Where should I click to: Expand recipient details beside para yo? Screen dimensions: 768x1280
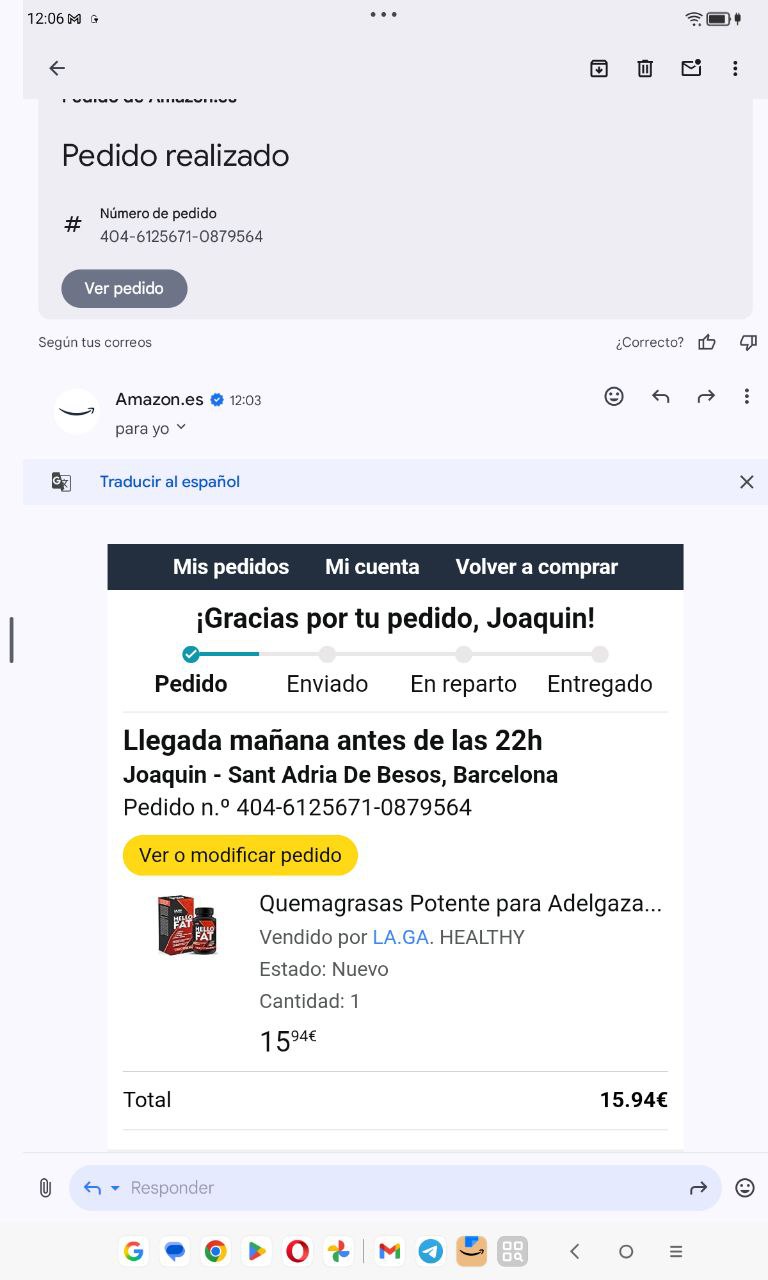pyautogui.click(x=181, y=427)
